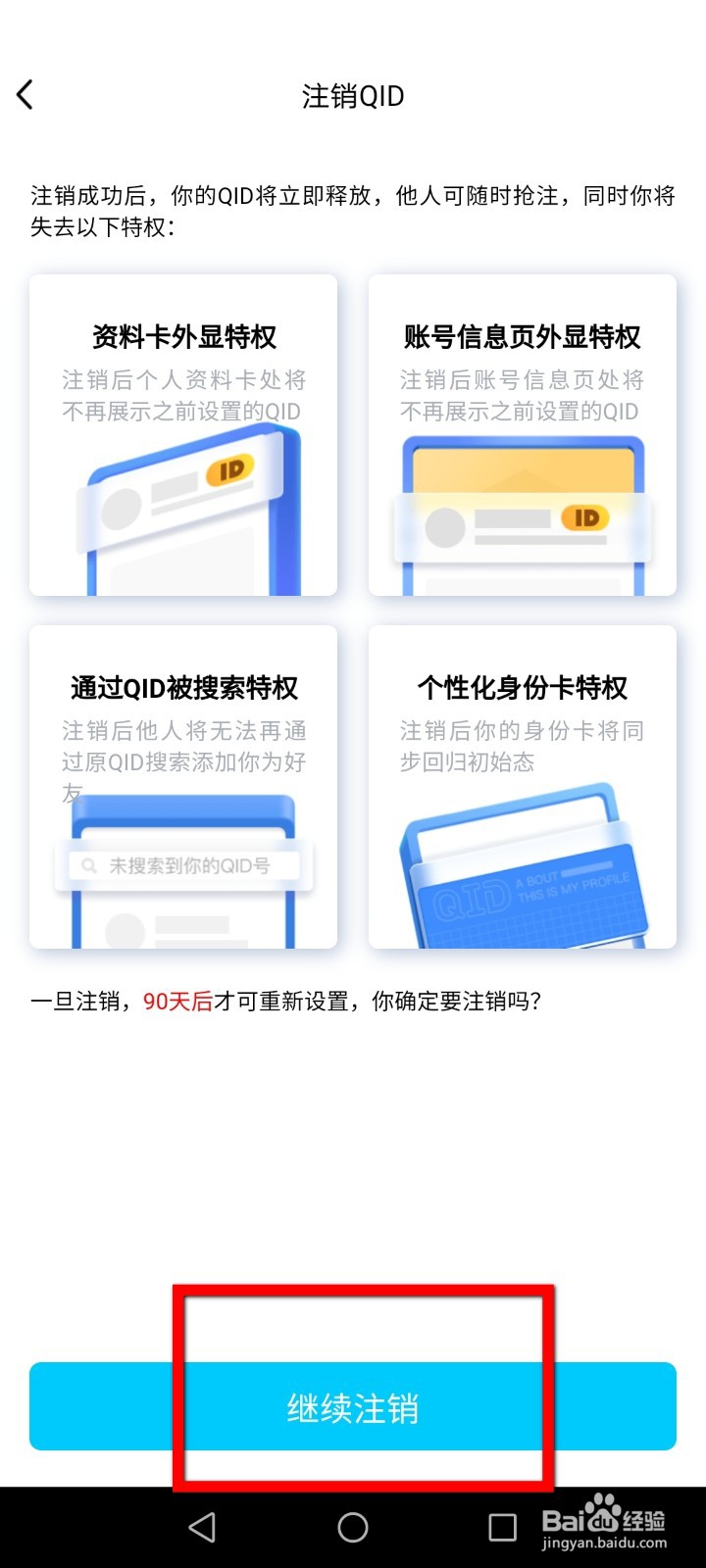Select the 资料卡外显特权 card
This screenshot has width=706, height=1568.
[x=183, y=436]
